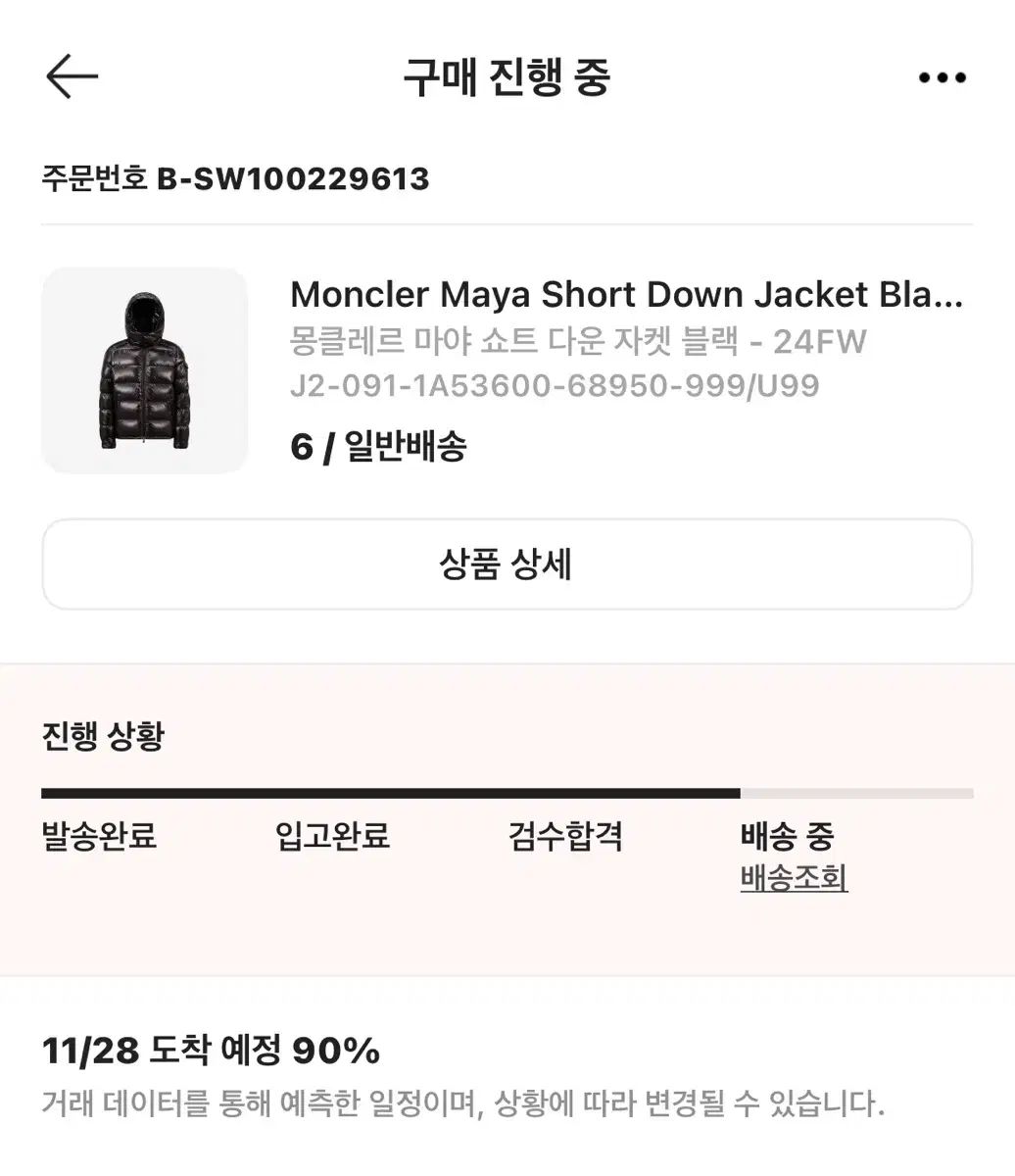Tap the 상품 상세 button
This screenshot has width=1015, height=1176.
coord(507,564)
